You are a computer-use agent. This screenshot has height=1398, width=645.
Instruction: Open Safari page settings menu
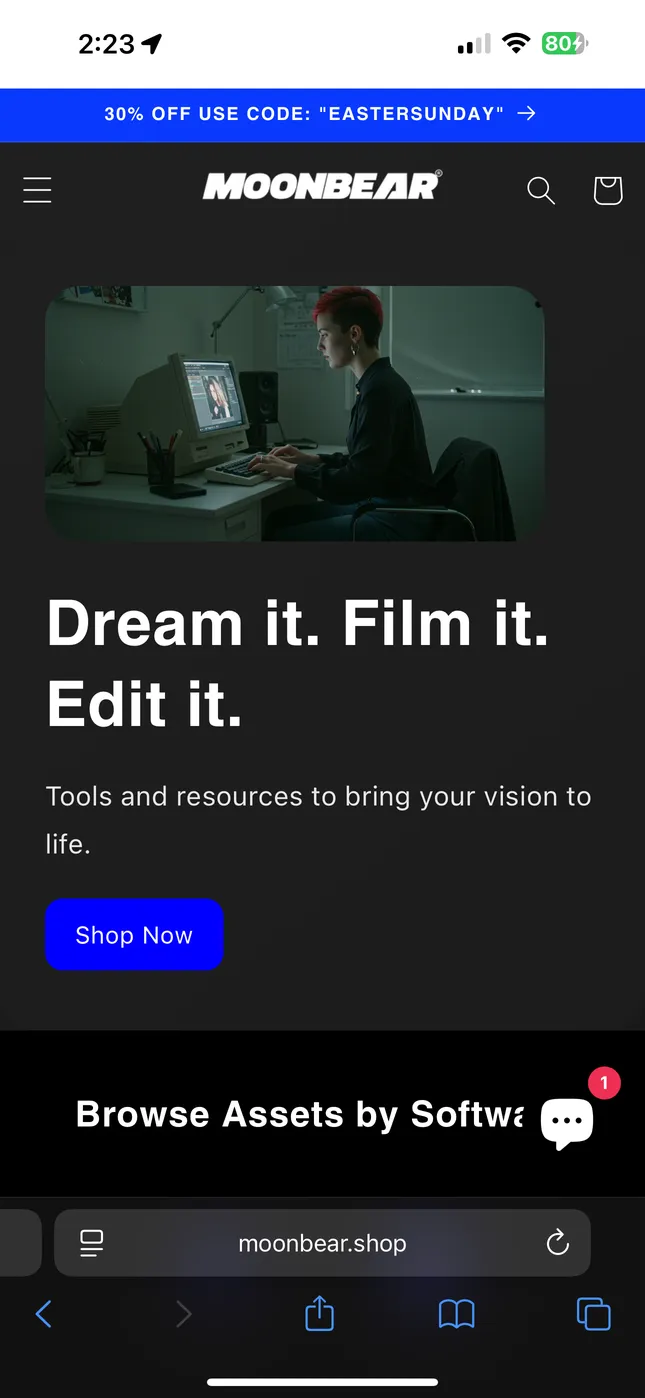pos(92,1243)
